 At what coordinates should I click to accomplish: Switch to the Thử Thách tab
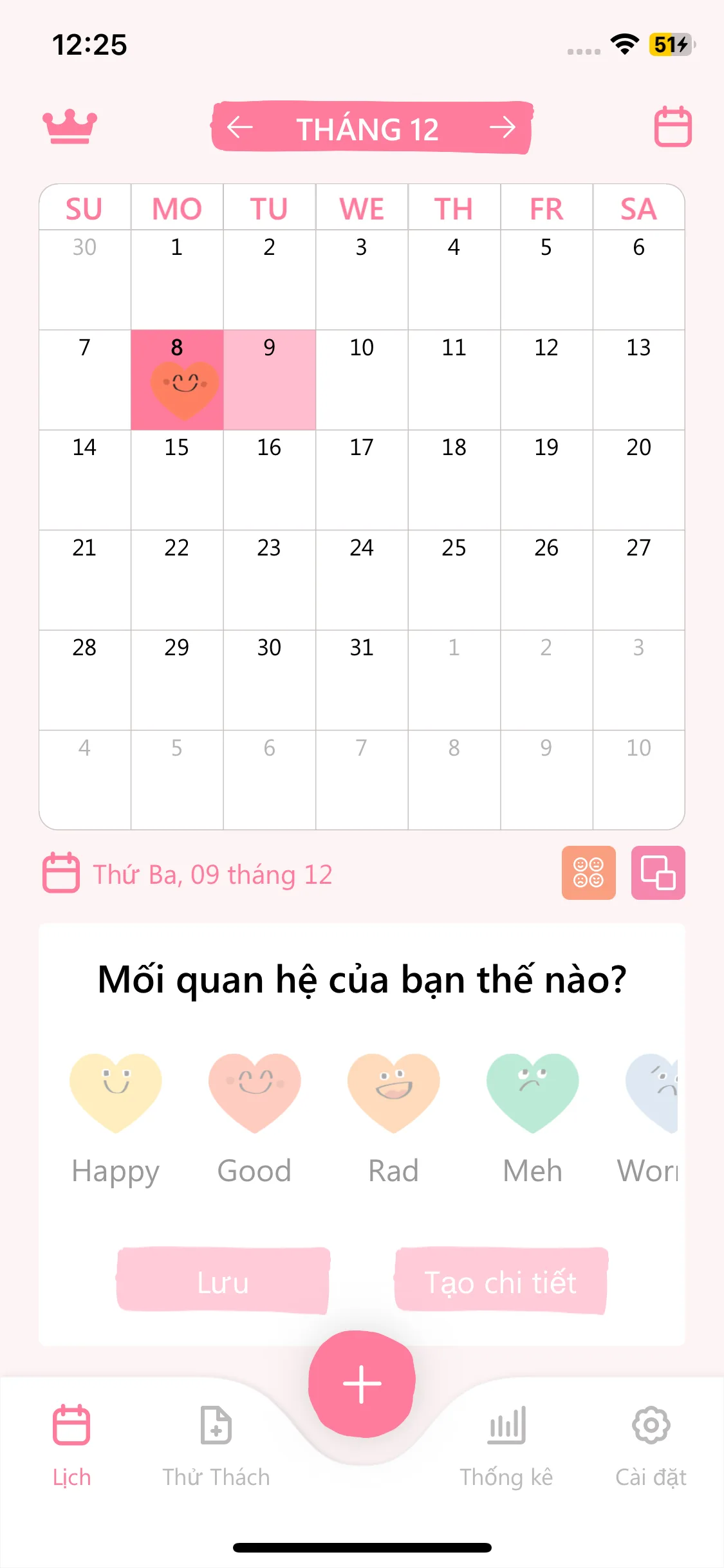click(216, 1446)
